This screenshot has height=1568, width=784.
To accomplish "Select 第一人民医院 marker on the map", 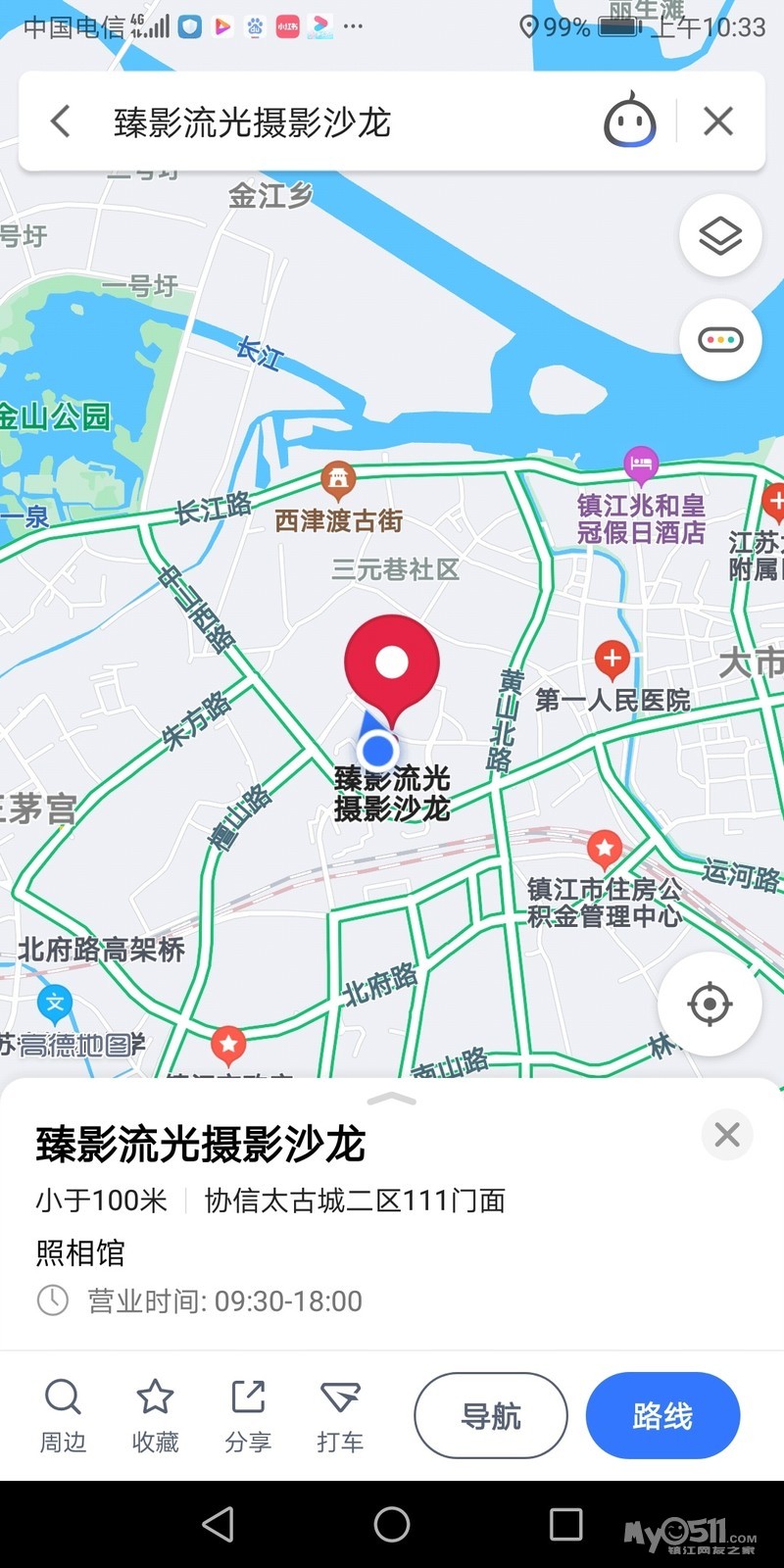I will (612, 659).
